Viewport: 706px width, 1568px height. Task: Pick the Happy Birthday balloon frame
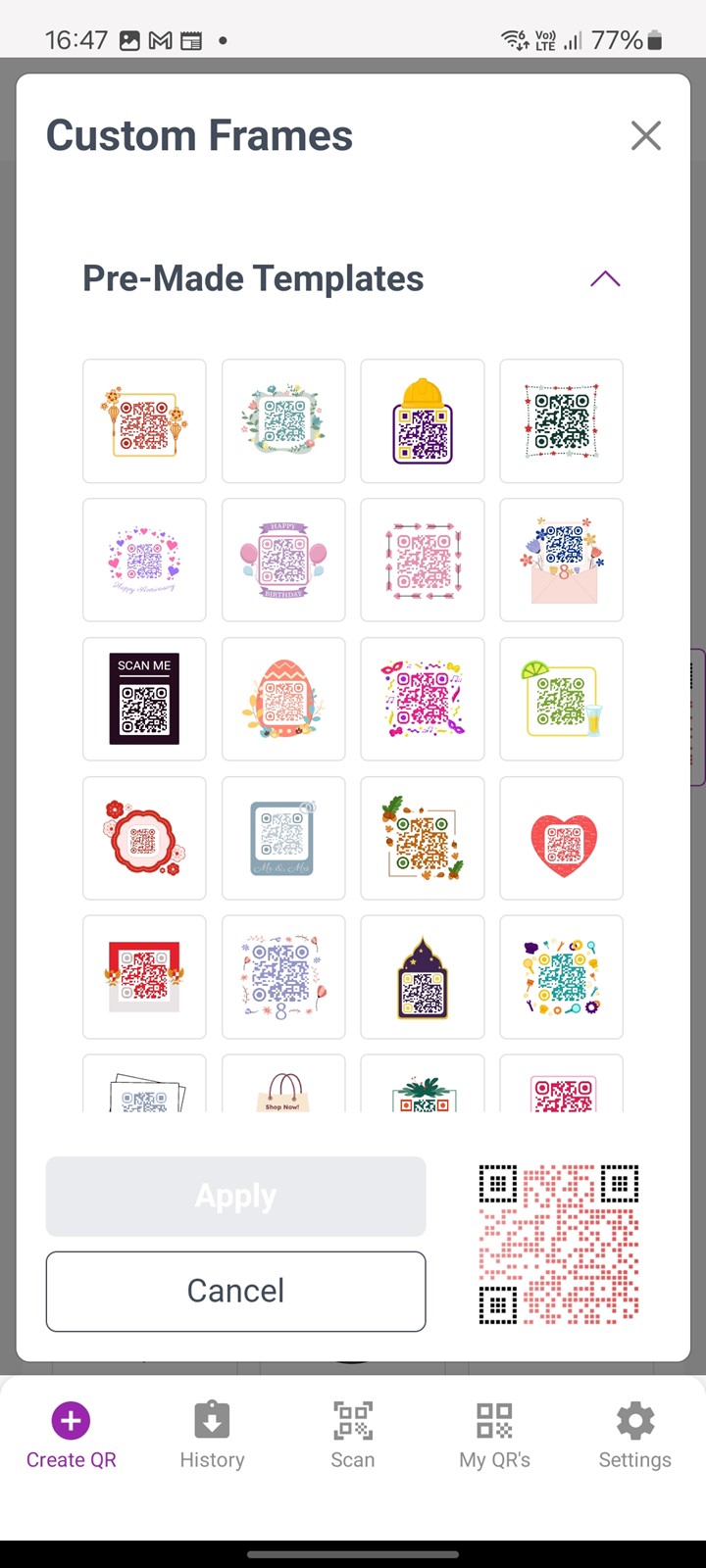coord(283,560)
